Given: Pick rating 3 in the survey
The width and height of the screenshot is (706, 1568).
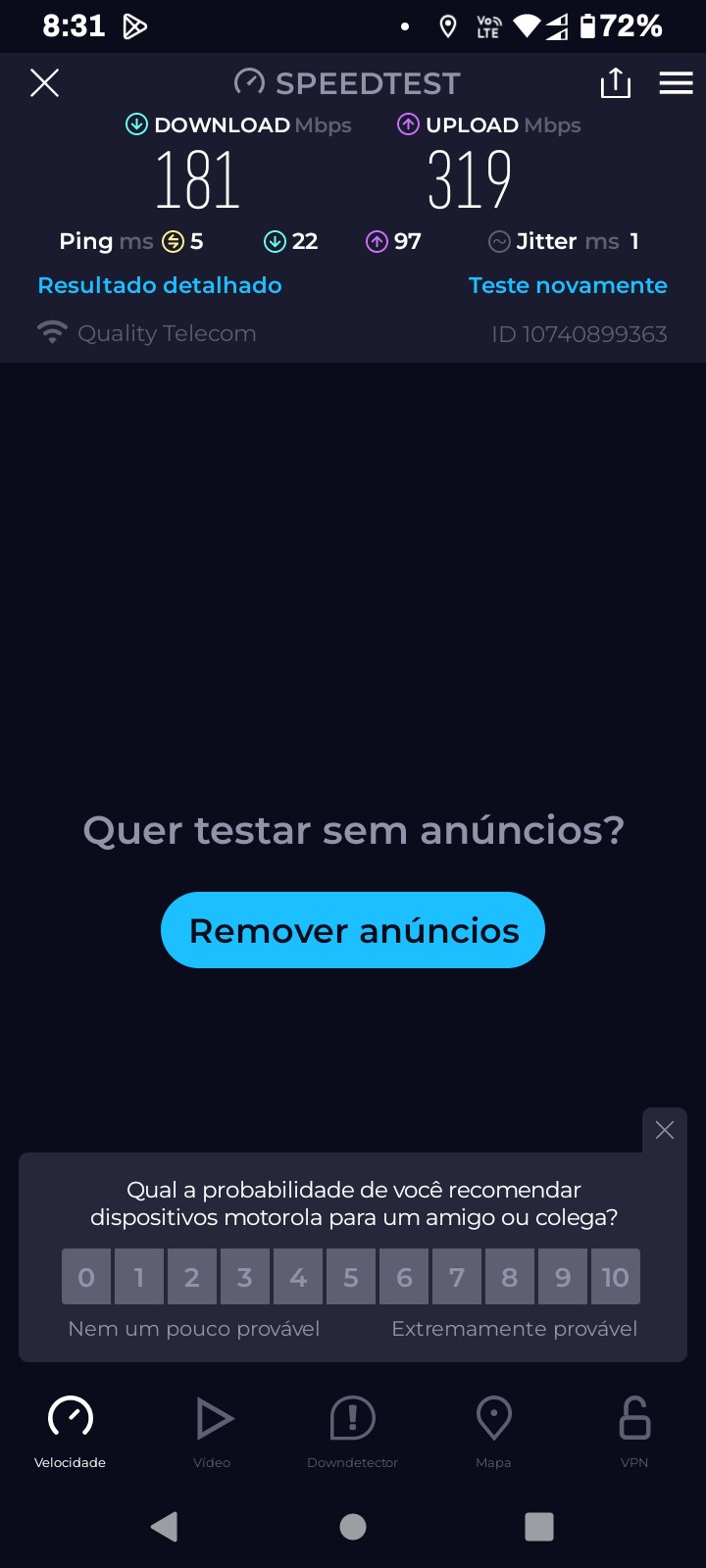Looking at the screenshot, I should (x=245, y=1277).
